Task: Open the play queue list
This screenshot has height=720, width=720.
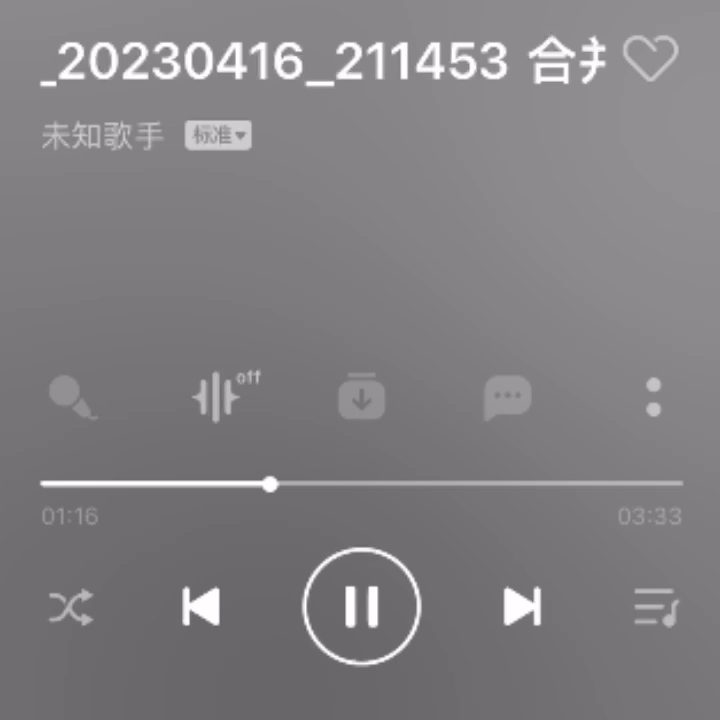Action: [656, 606]
